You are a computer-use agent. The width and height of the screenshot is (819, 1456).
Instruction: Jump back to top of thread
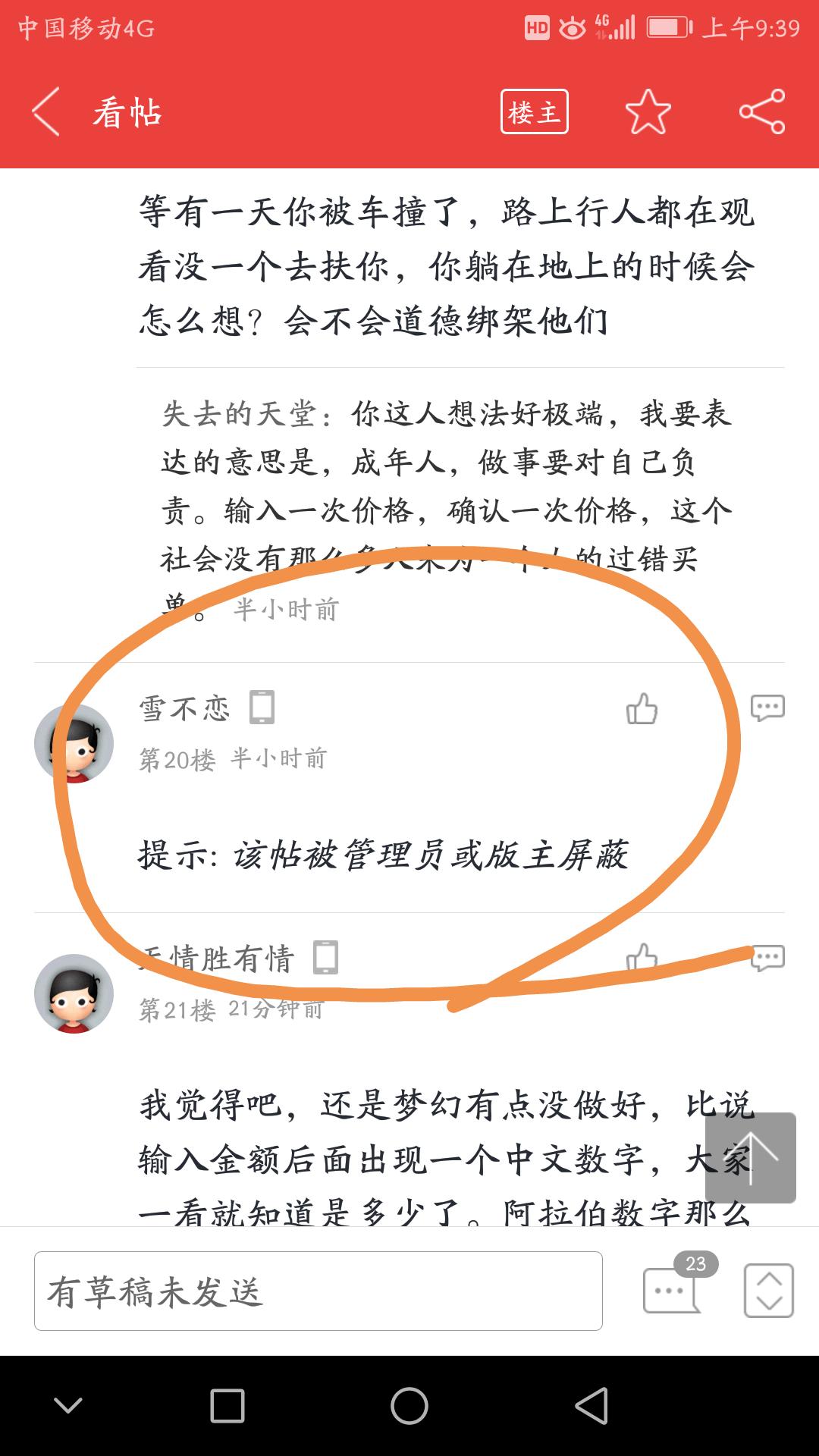tap(750, 1157)
